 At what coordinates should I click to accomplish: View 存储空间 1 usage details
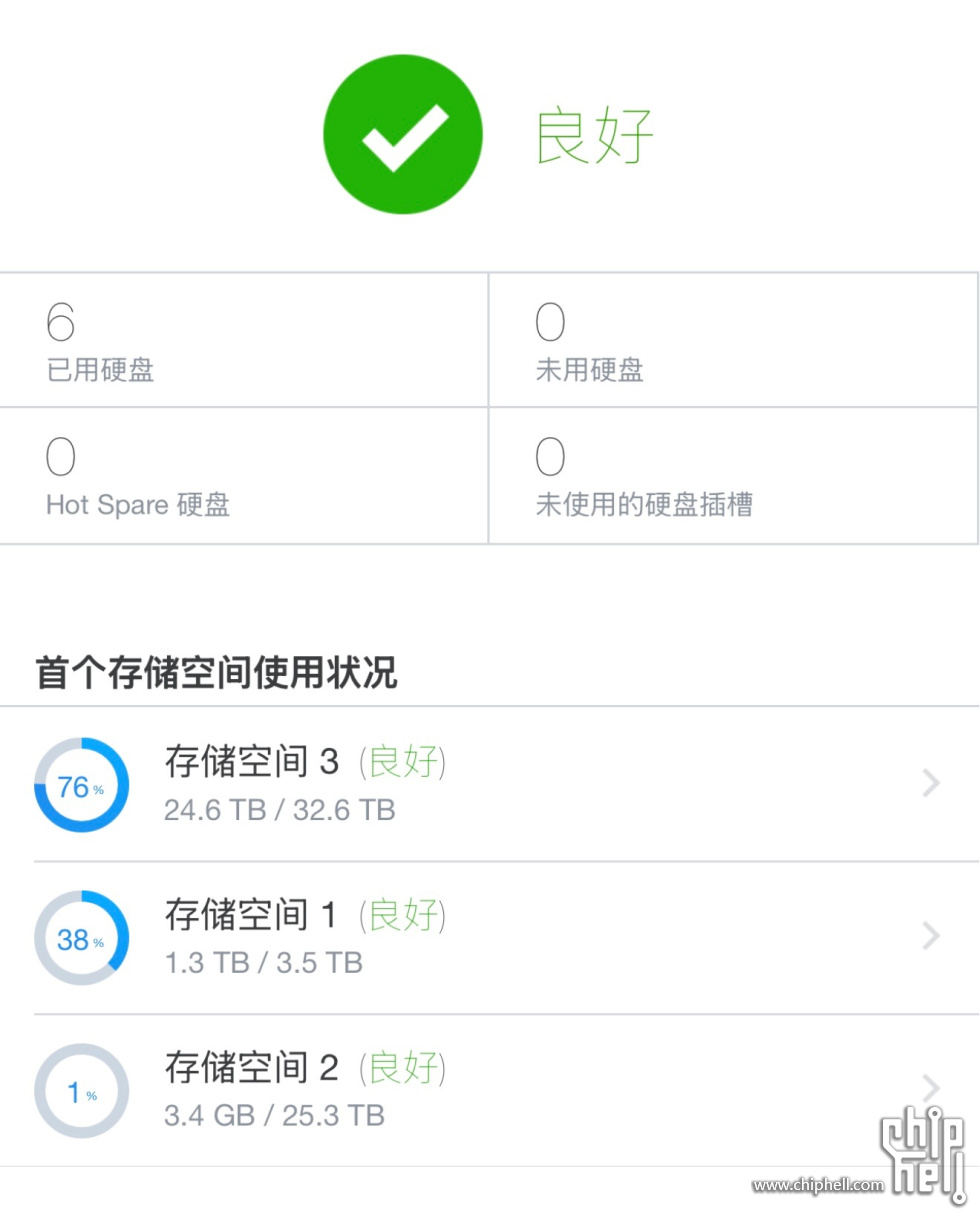[490, 937]
